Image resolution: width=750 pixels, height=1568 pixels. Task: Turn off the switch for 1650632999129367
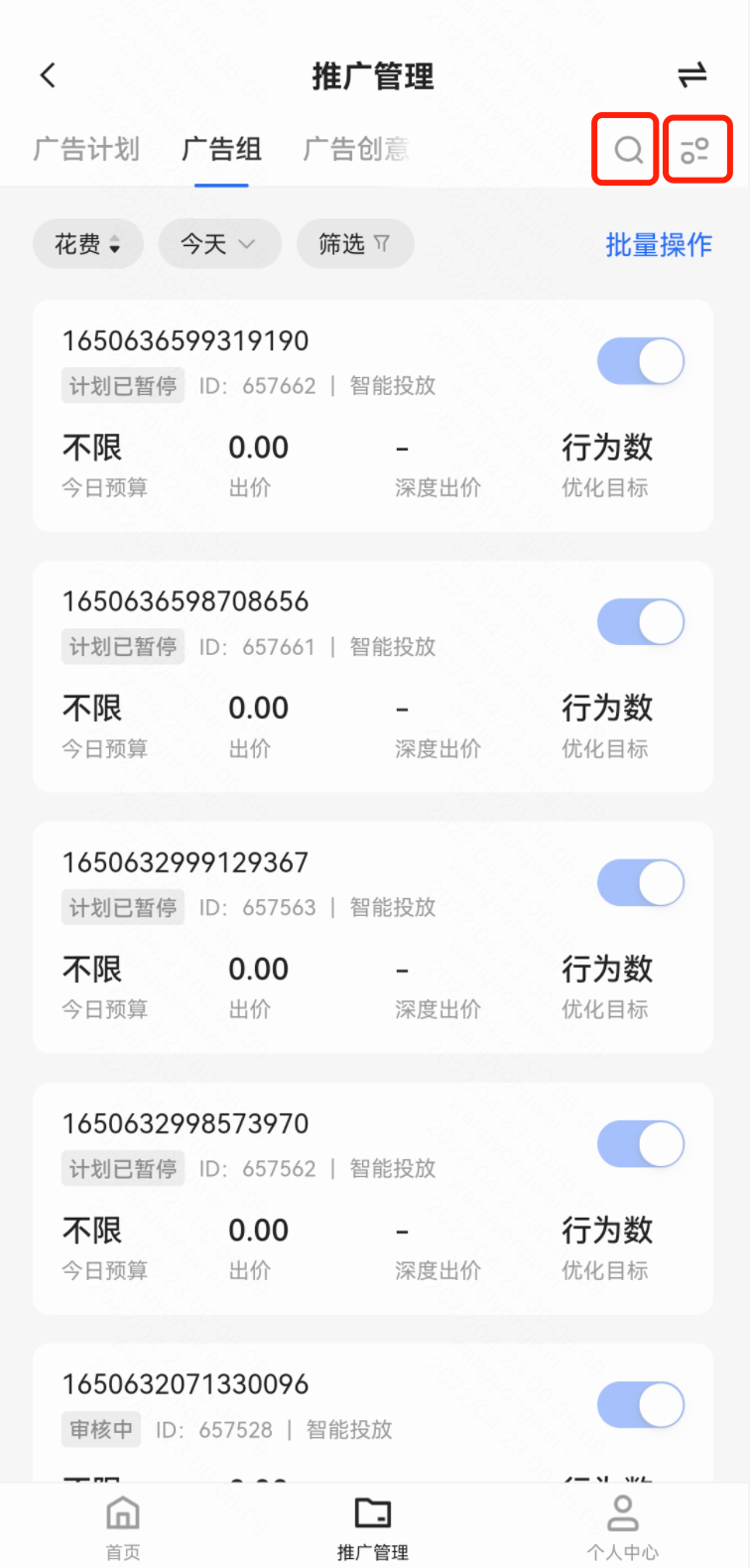pyautogui.click(x=641, y=882)
